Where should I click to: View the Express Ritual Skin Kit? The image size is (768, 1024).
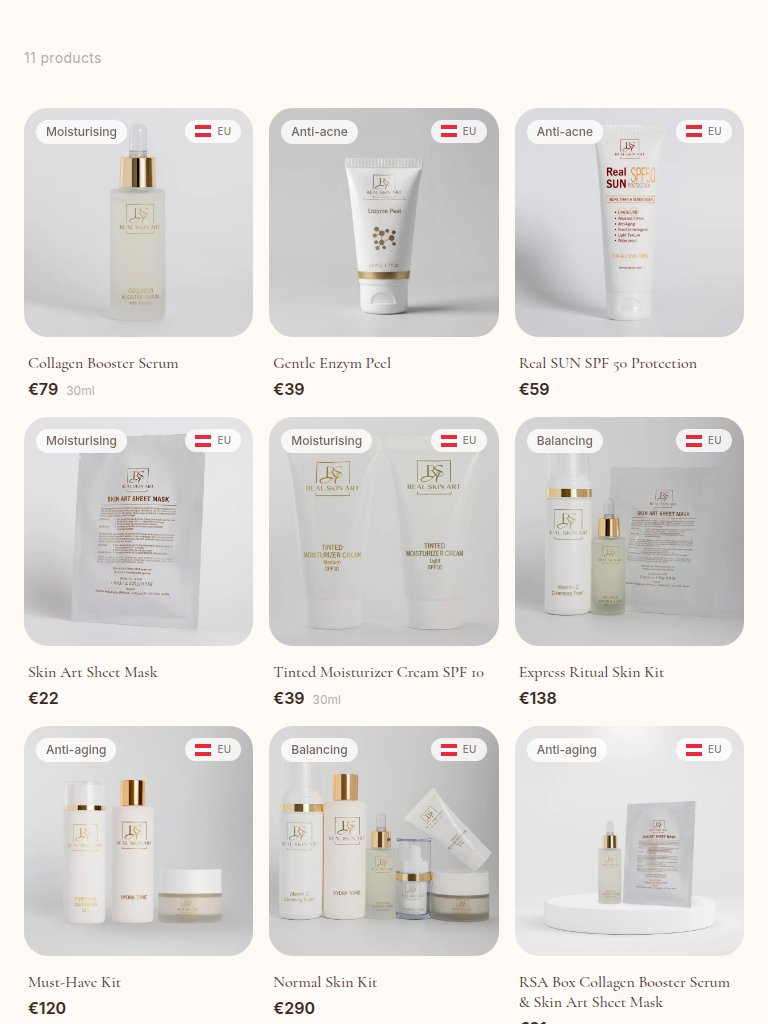tap(629, 531)
